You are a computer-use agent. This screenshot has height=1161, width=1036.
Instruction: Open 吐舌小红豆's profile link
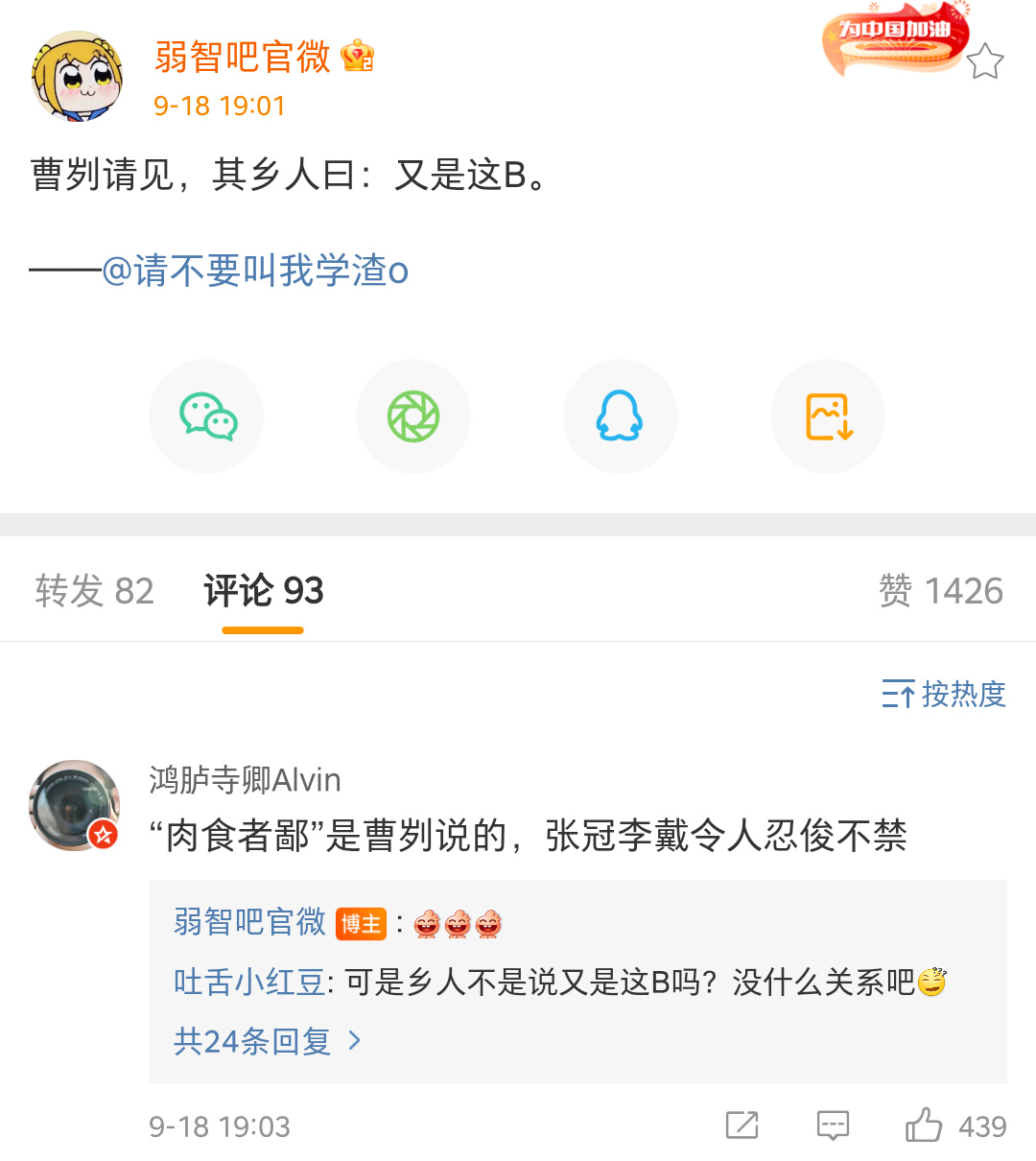click(249, 983)
